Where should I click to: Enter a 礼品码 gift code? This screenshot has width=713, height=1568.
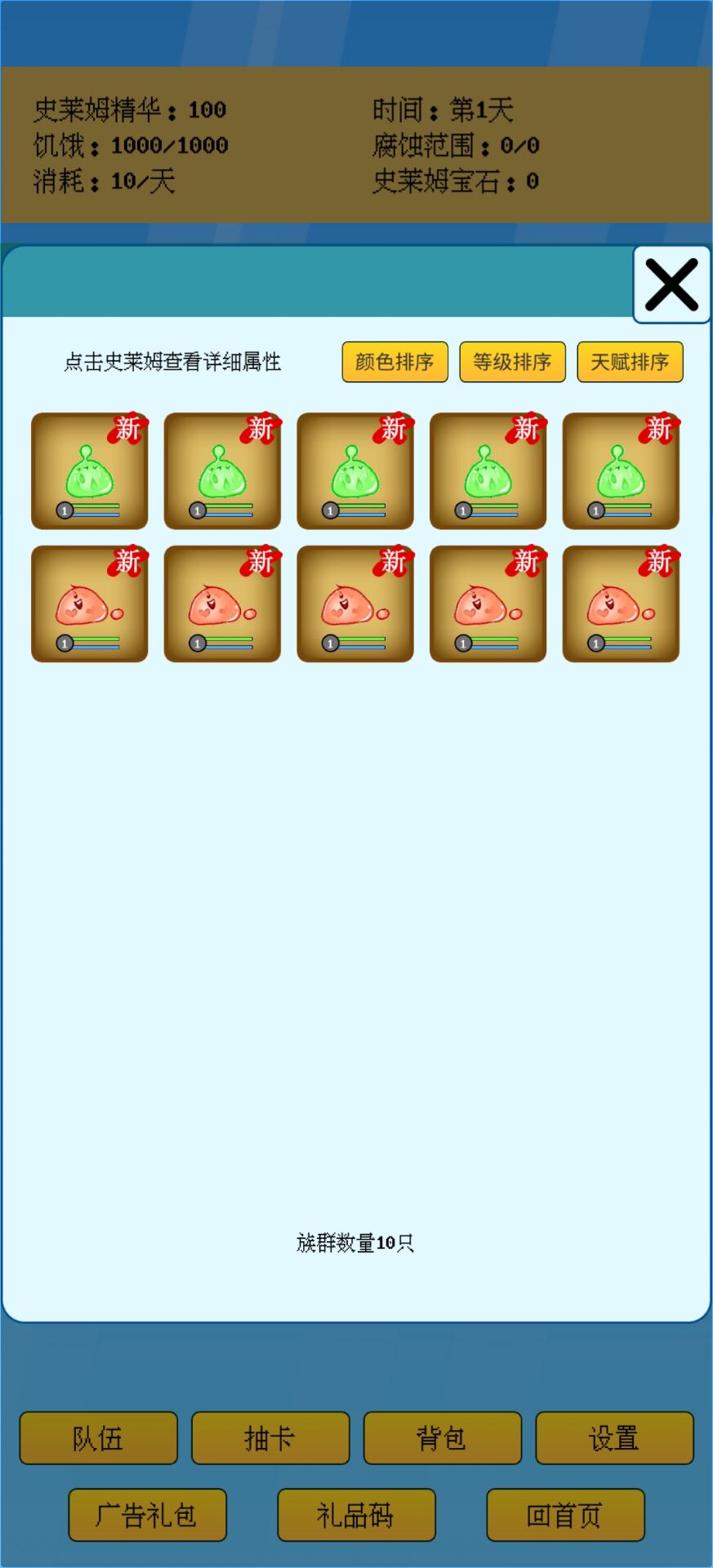point(356,1515)
